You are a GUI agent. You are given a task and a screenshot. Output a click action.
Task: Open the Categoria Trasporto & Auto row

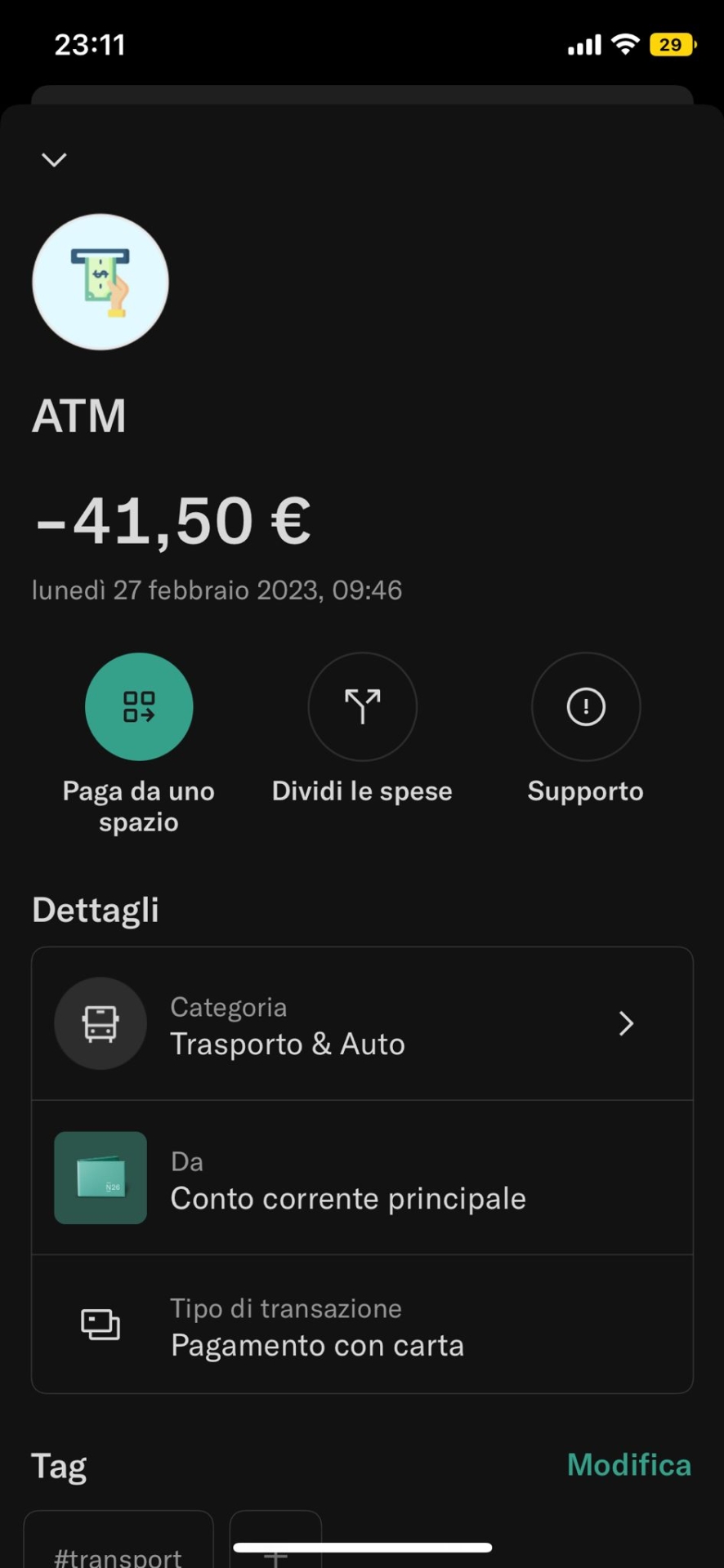tap(362, 1023)
